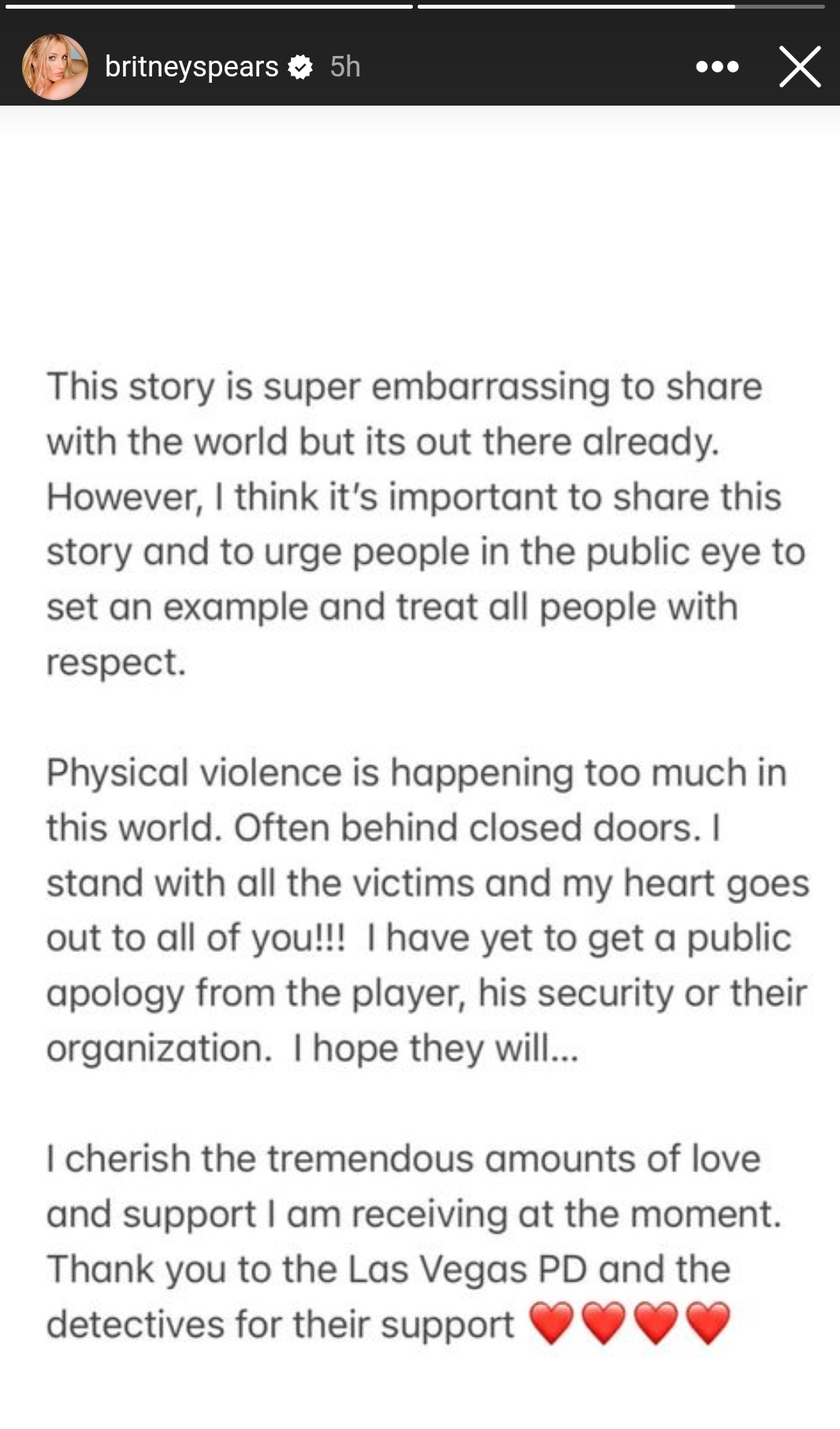Open the three-dot story options menu
The height and width of the screenshot is (1429, 840).
(x=717, y=67)
